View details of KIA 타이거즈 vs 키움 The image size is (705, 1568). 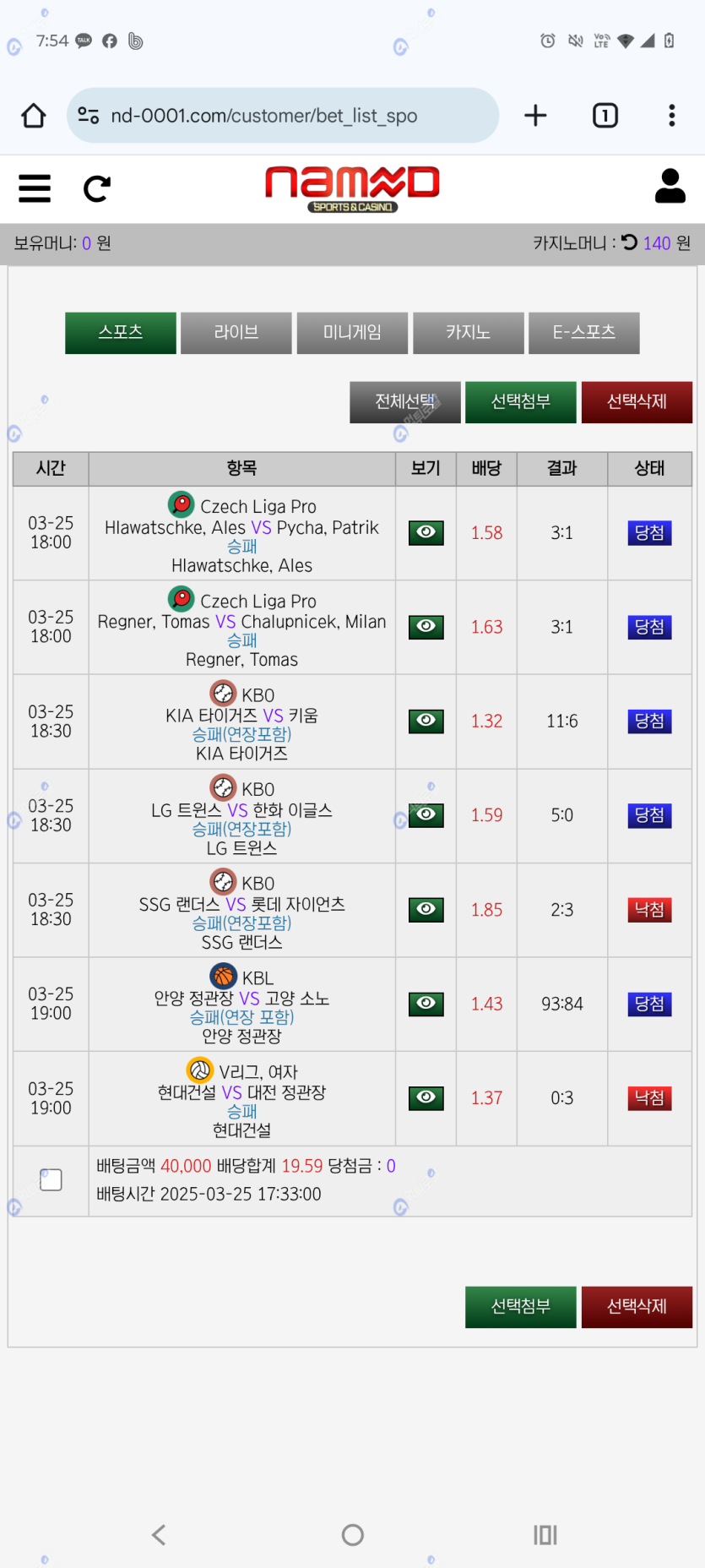[426, 721]
